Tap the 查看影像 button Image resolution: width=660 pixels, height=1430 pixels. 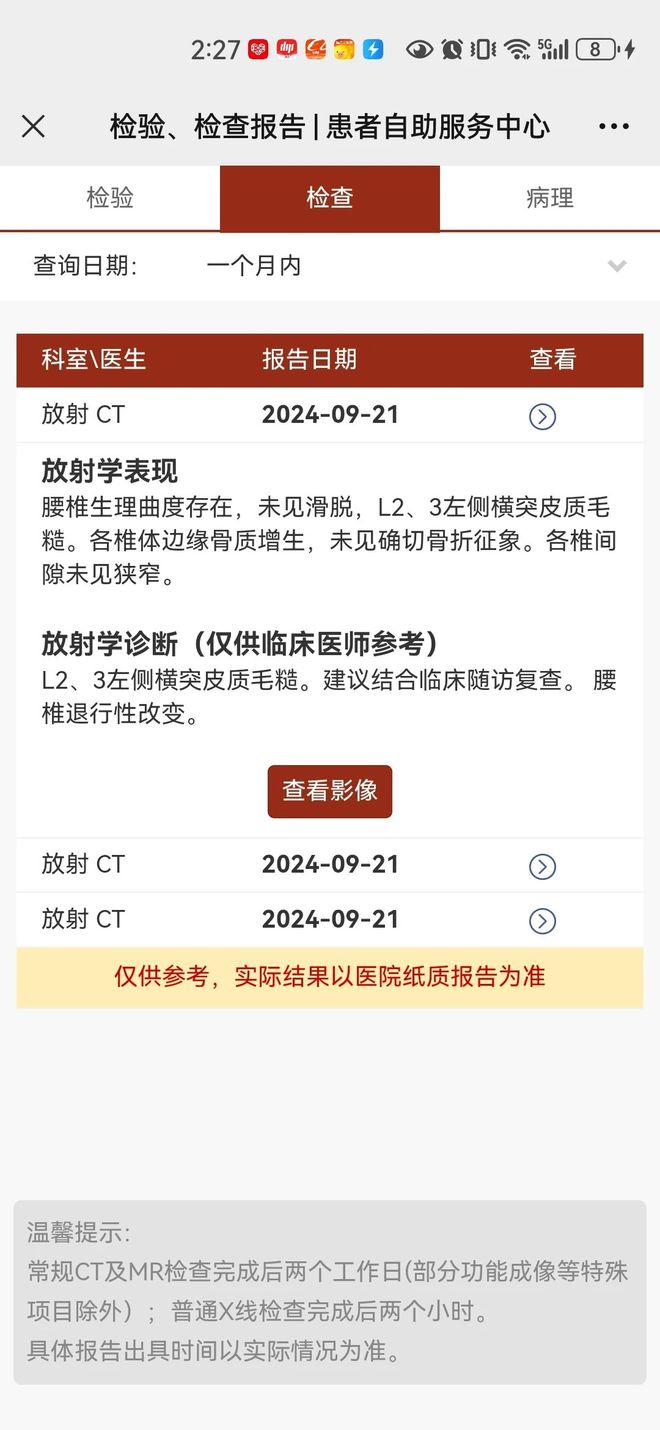[x=330, y=791]
